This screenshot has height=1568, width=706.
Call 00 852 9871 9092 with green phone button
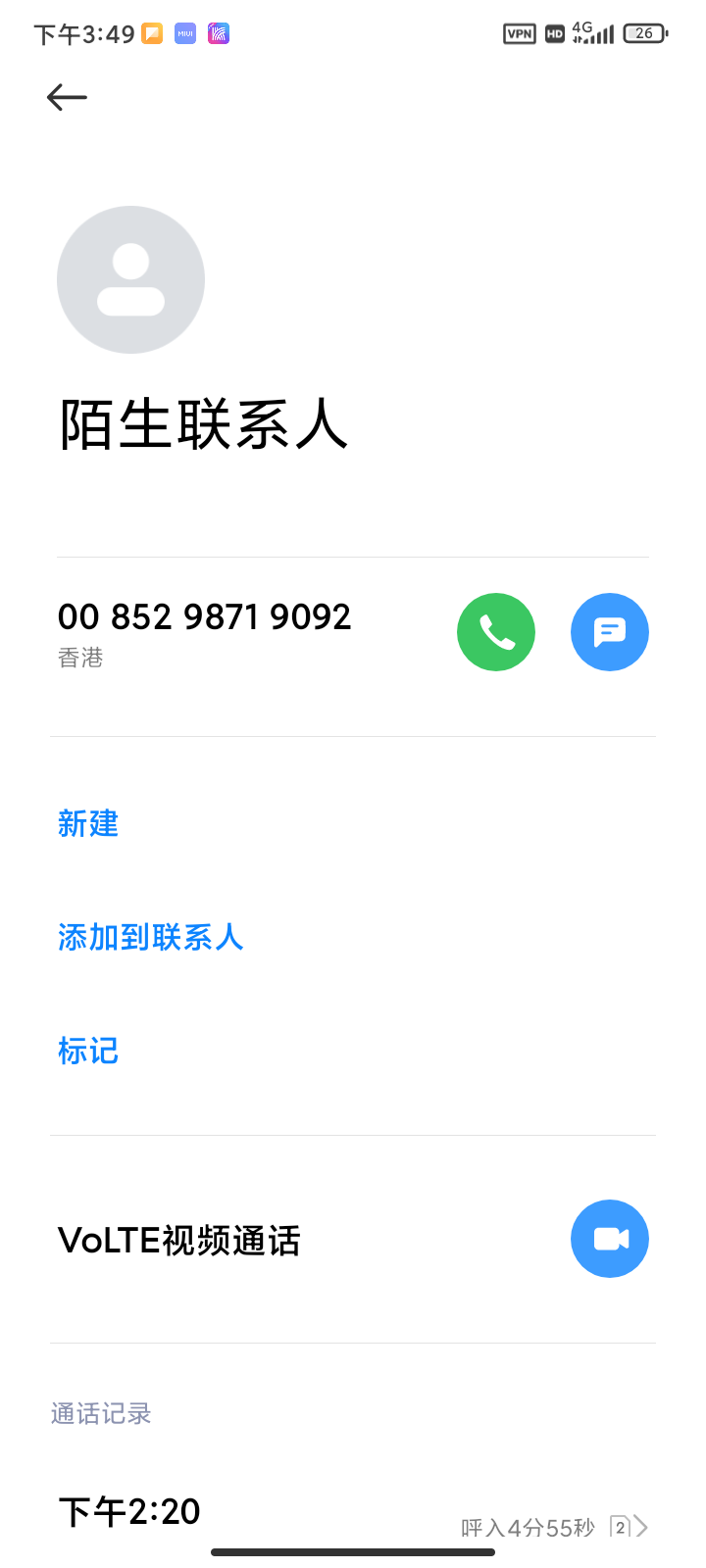point(496,632)
